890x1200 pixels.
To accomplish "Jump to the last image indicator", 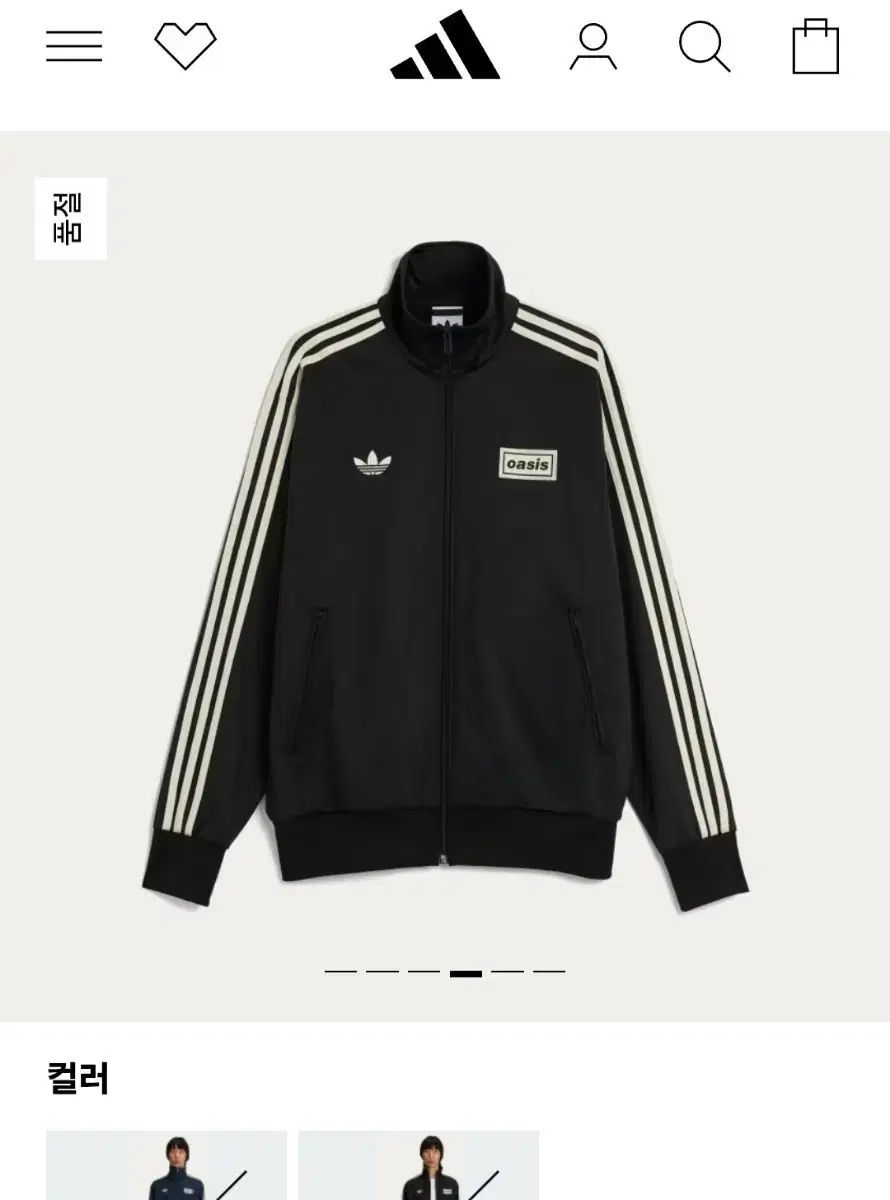I will point(549,971).
